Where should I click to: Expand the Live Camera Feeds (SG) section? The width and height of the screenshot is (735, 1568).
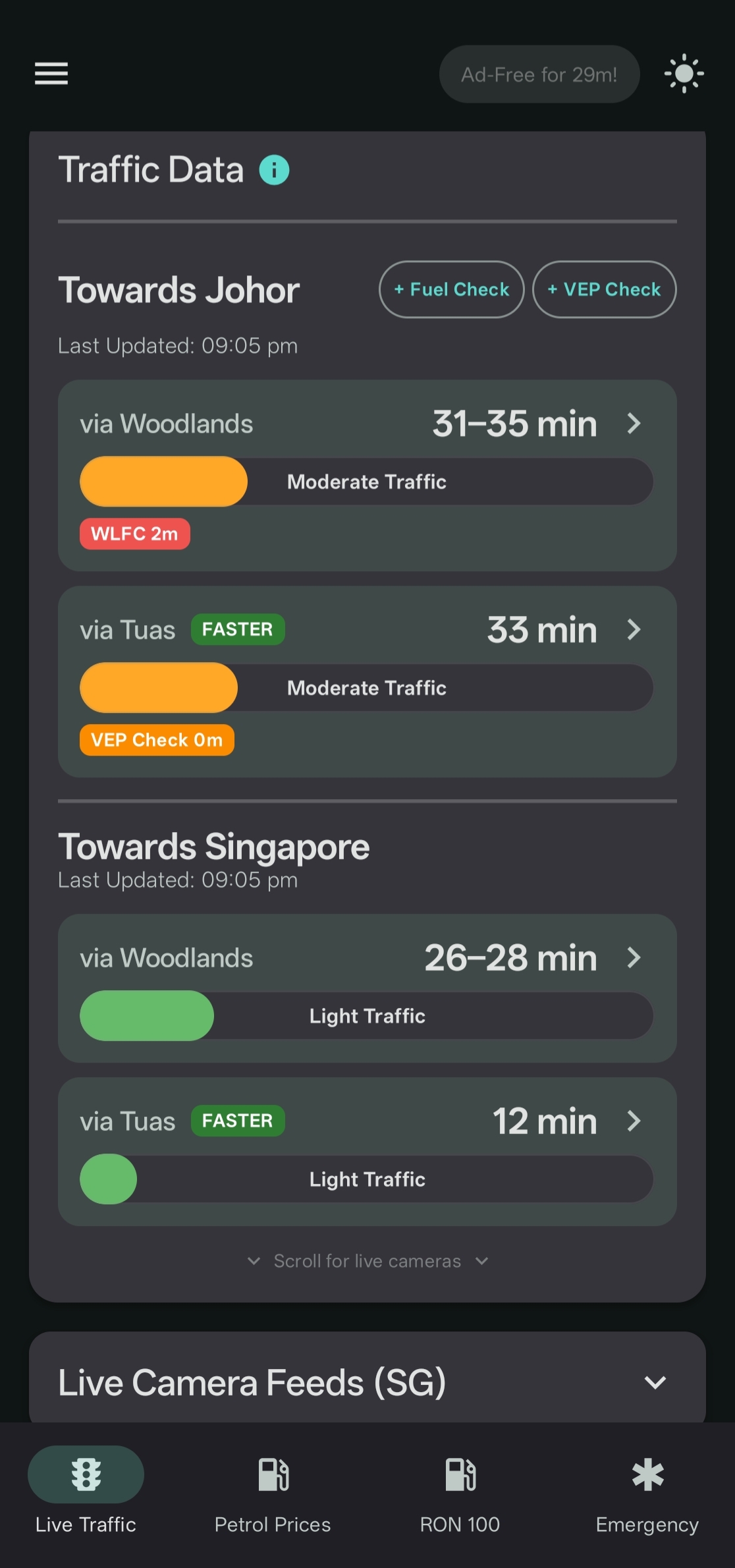click(x=655, y=1383)
